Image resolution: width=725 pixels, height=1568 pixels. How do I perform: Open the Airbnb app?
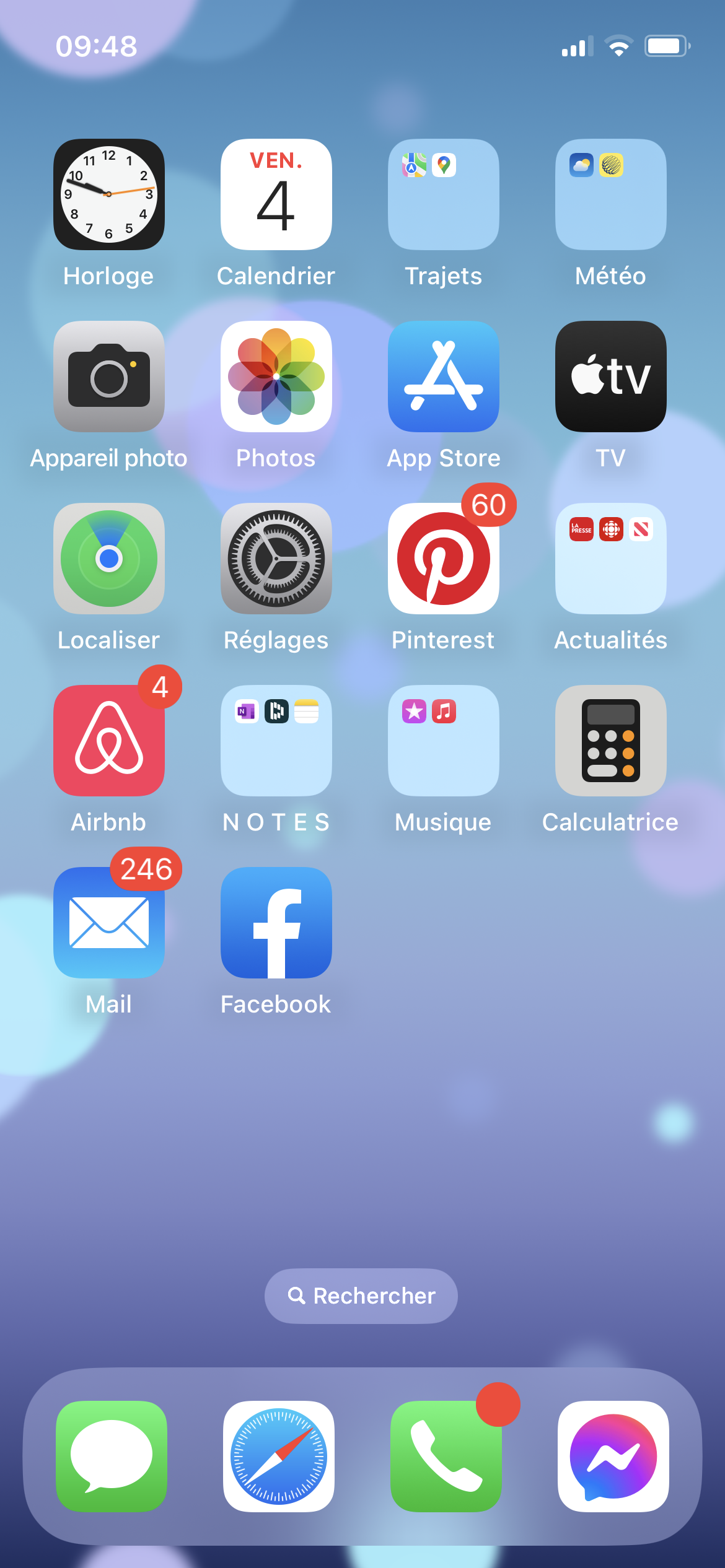point(109,741)
